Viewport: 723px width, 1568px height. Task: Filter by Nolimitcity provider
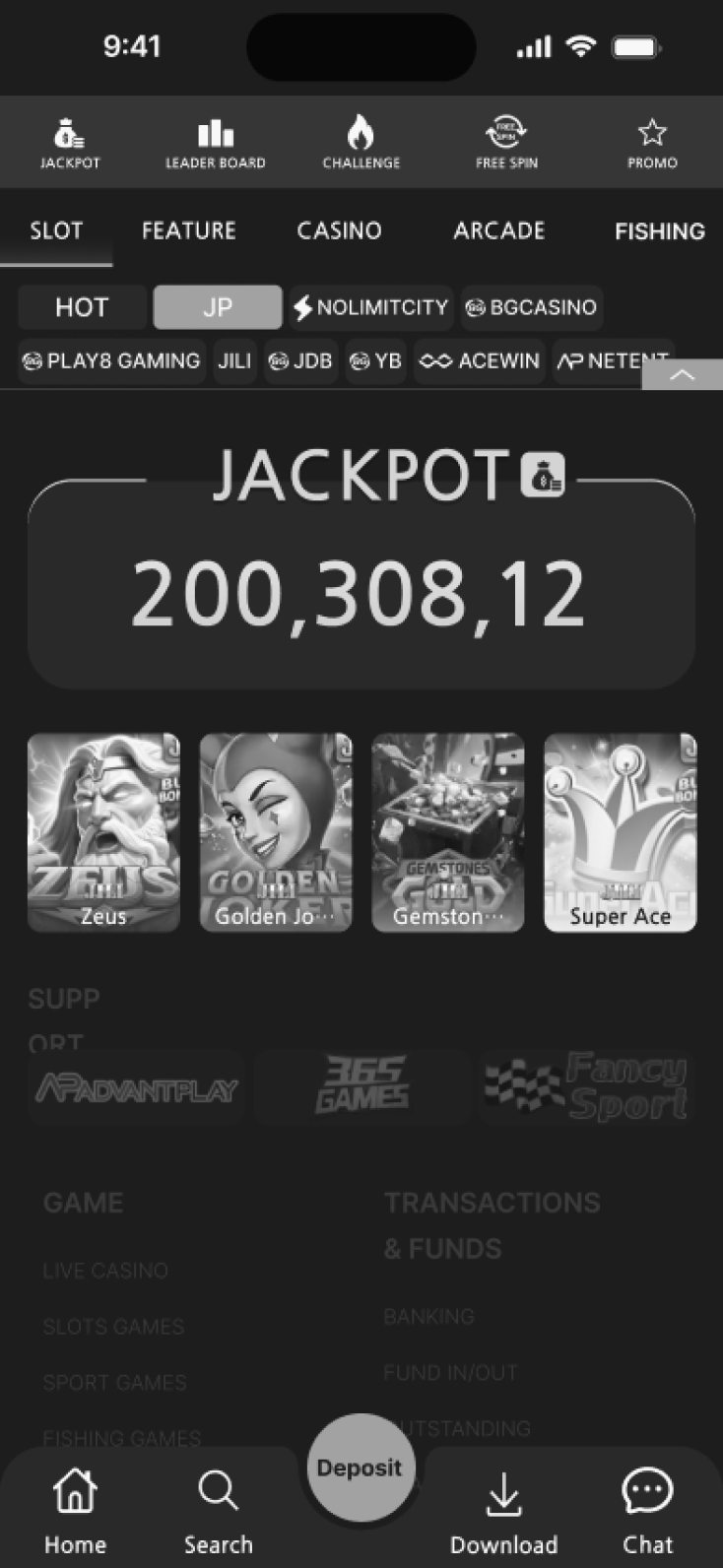[371, 307]
